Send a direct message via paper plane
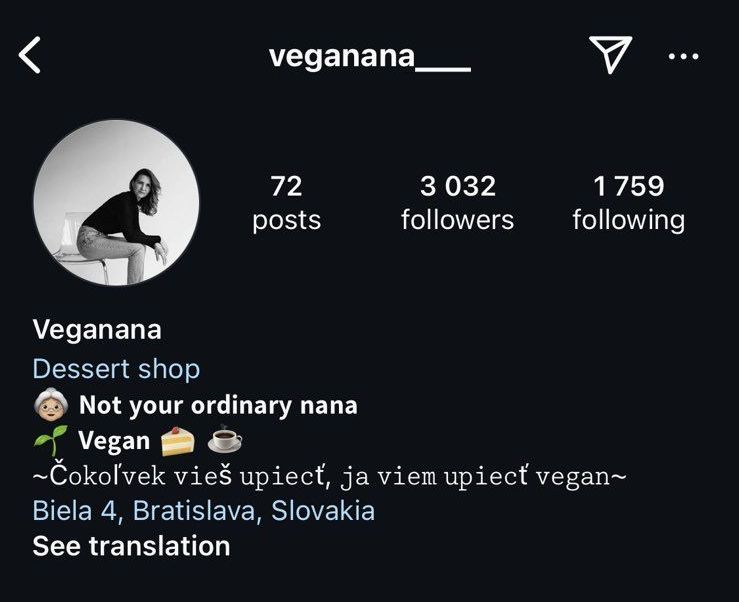This screenshot has width=739, height=602. coord(610,56)
